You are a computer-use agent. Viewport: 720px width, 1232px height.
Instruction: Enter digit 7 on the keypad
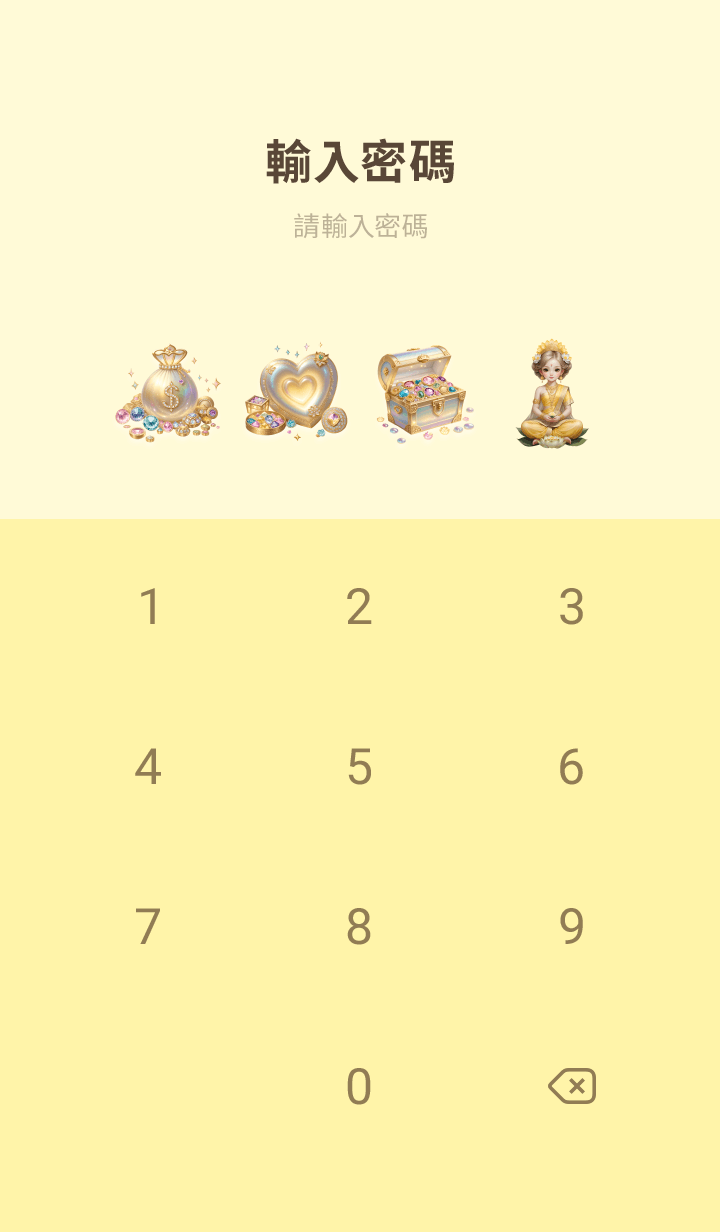pyautogui.click(x=148, y=927)
